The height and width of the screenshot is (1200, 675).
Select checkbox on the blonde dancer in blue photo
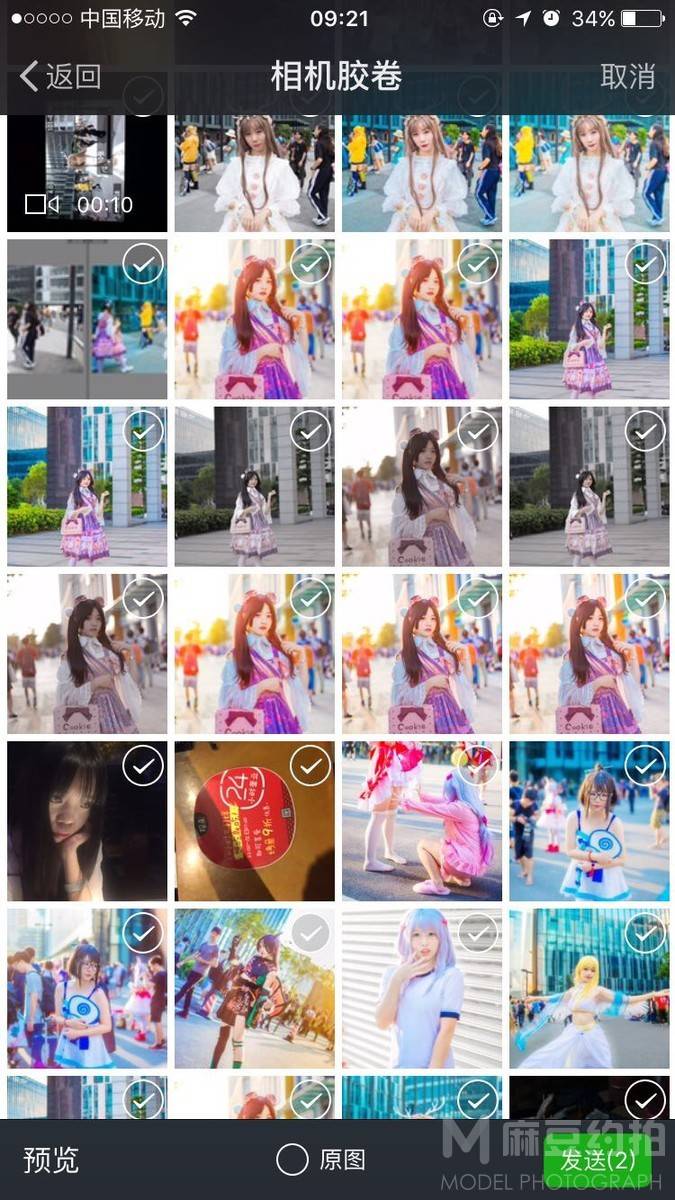(646, 933)
